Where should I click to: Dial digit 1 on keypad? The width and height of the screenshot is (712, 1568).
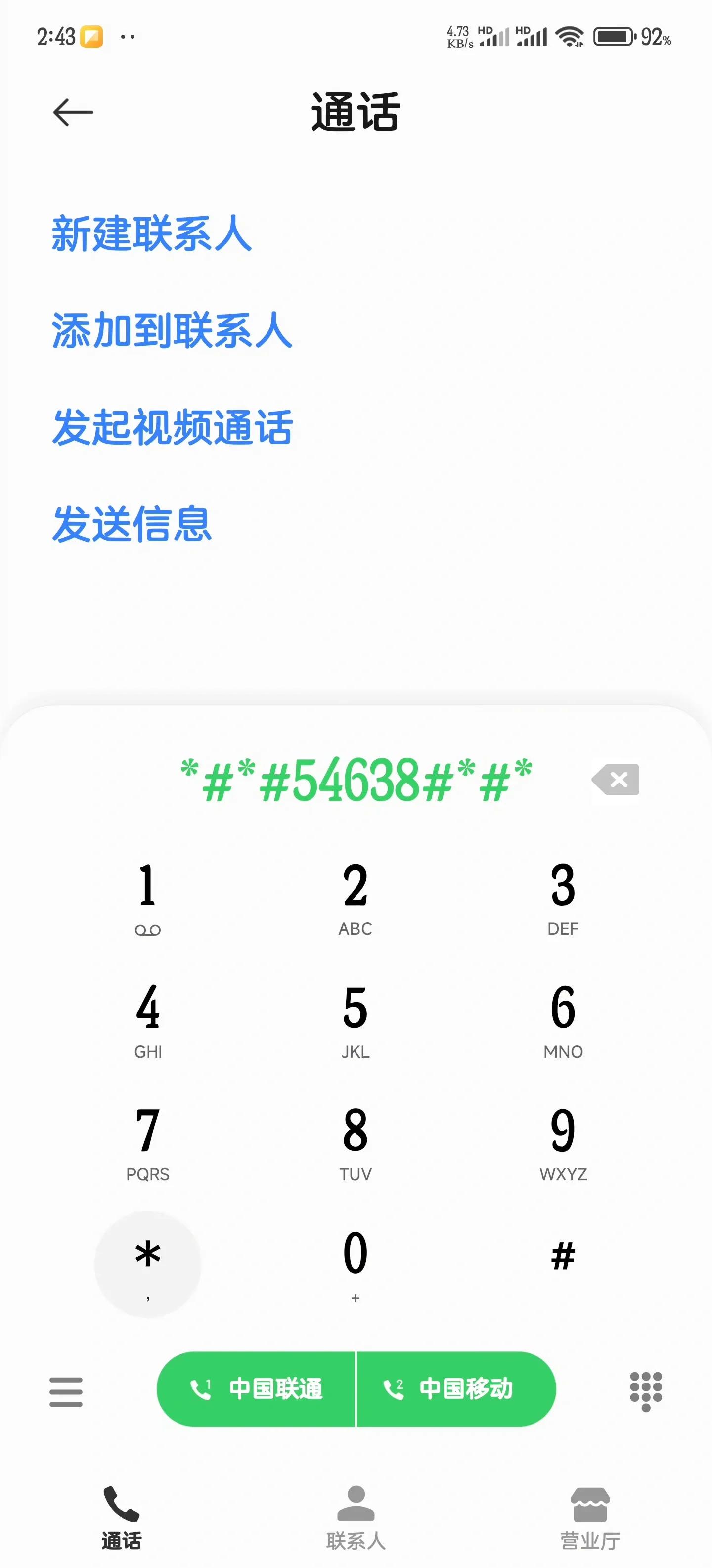click(x=147, y=897)
